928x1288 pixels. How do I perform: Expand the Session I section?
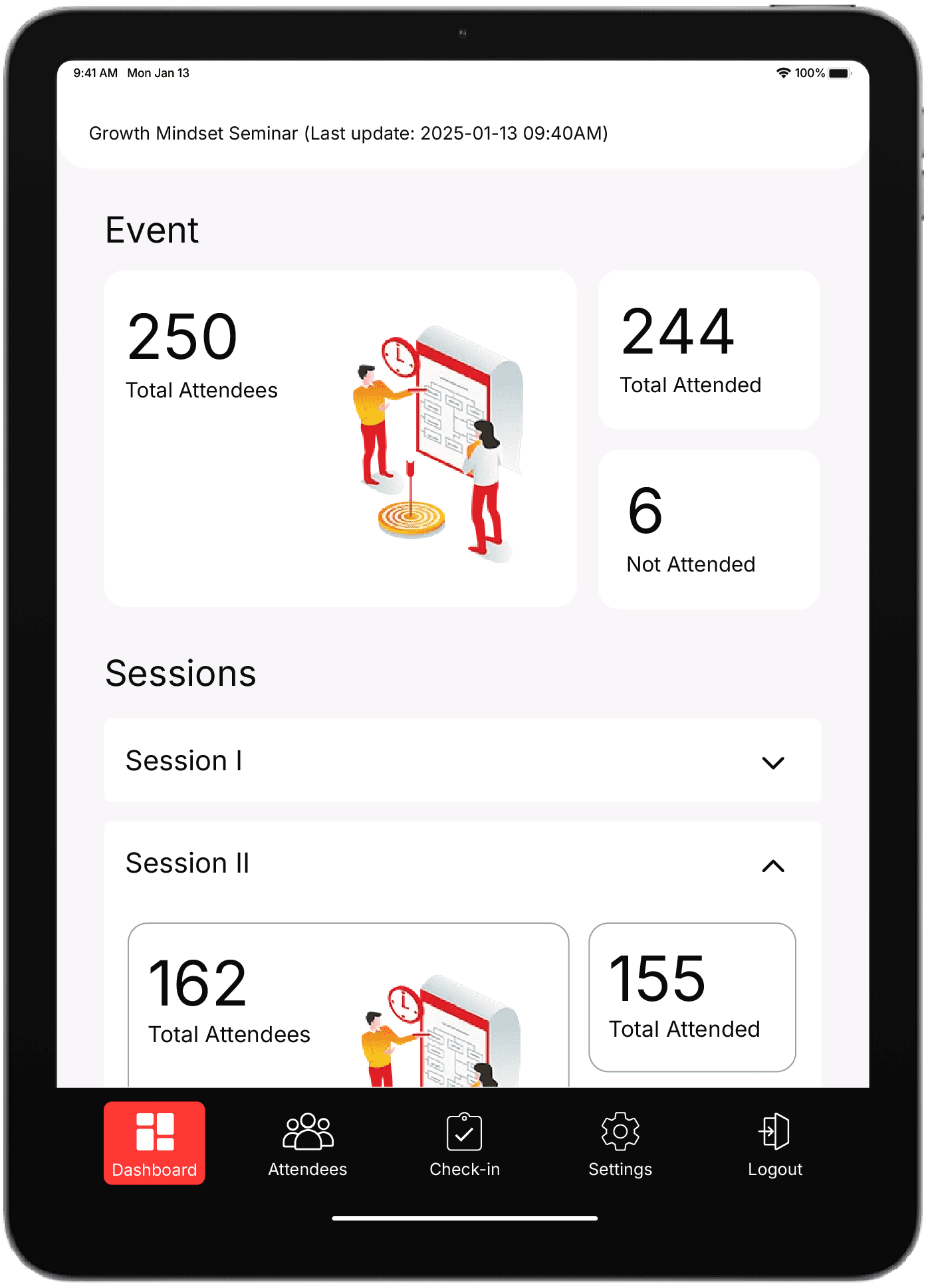[772, 762]
